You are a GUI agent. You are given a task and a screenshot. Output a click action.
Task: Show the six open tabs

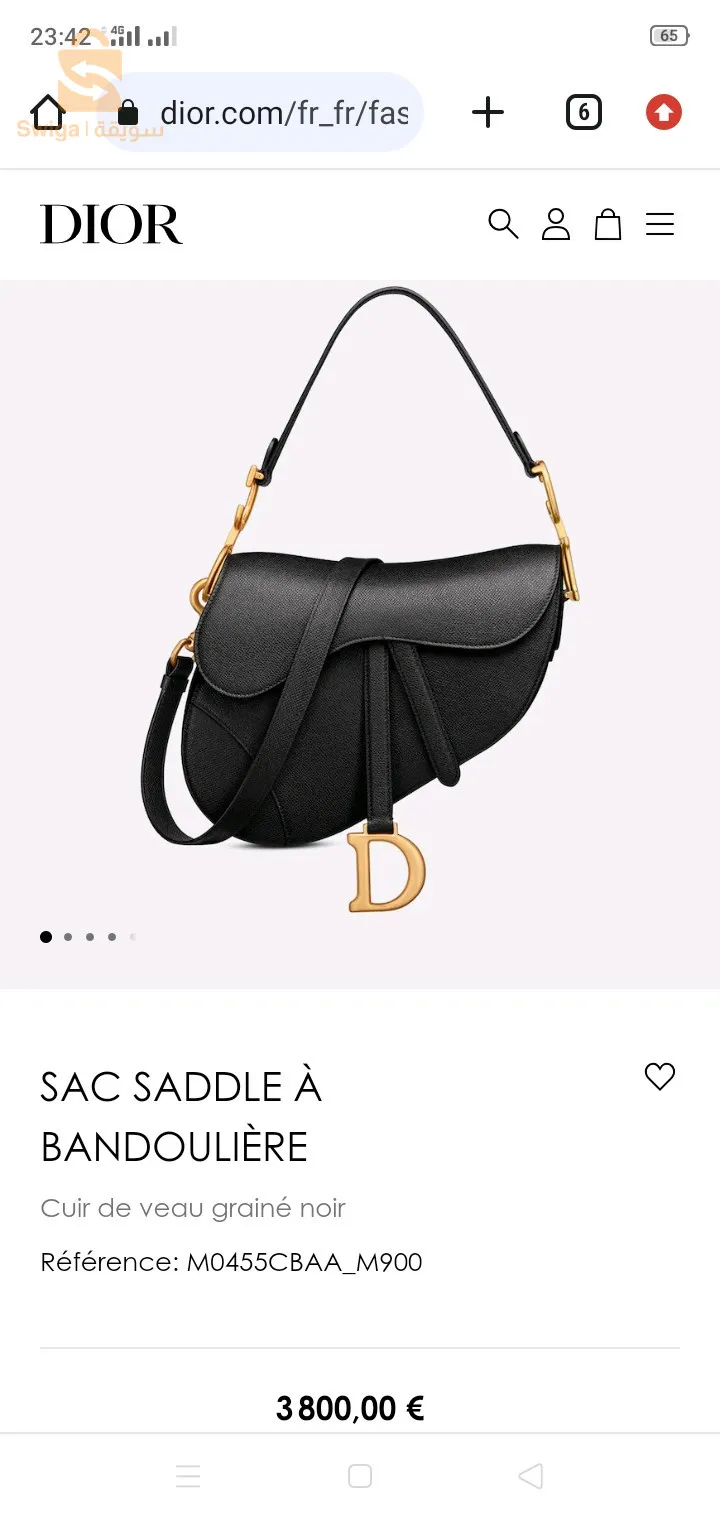point(584,112)
